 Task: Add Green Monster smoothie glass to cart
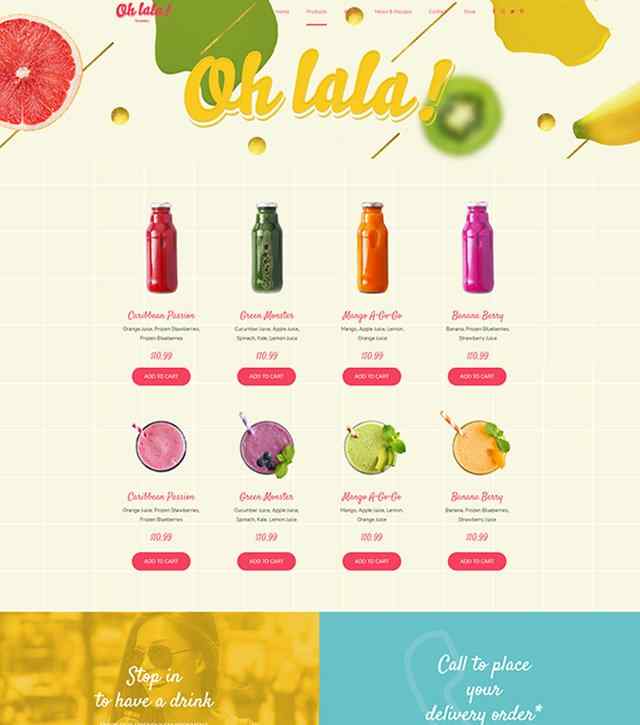[x=266, y=561]
